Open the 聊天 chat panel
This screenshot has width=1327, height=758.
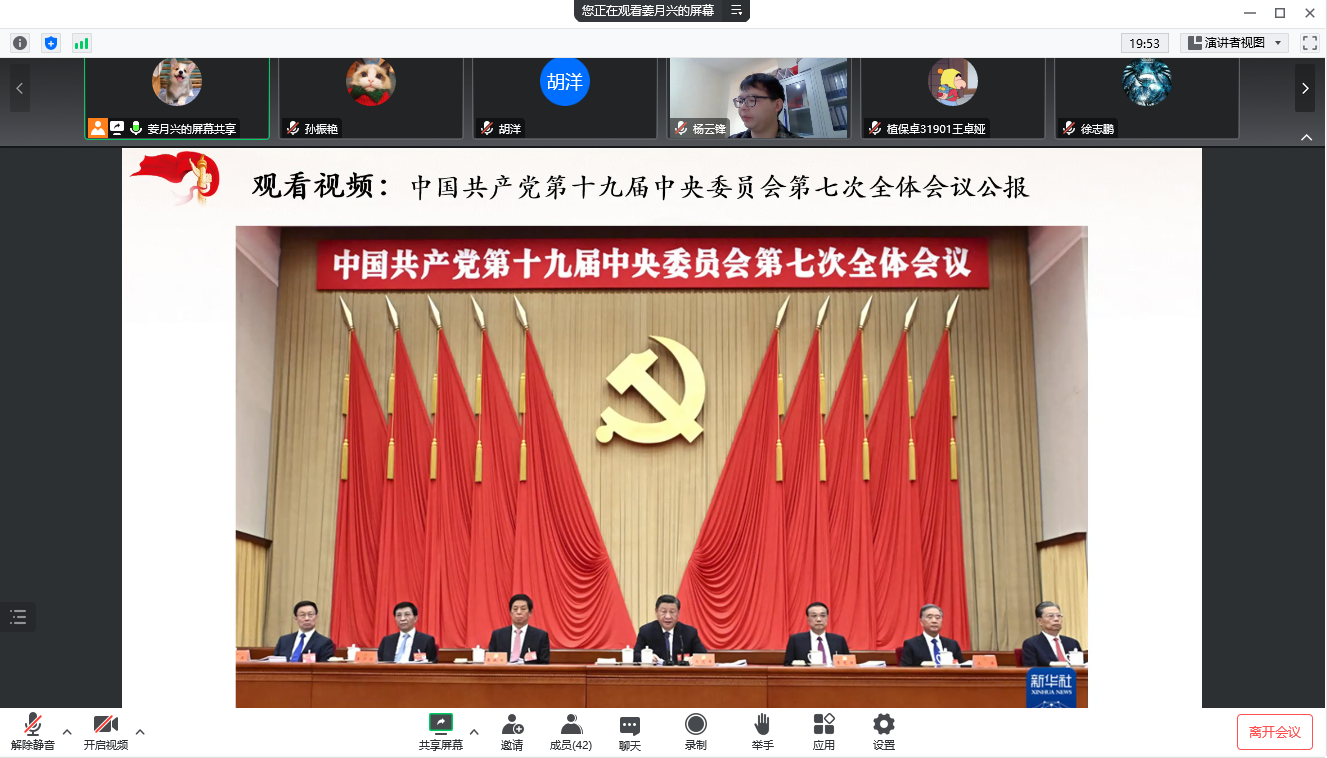pos(630,731)
